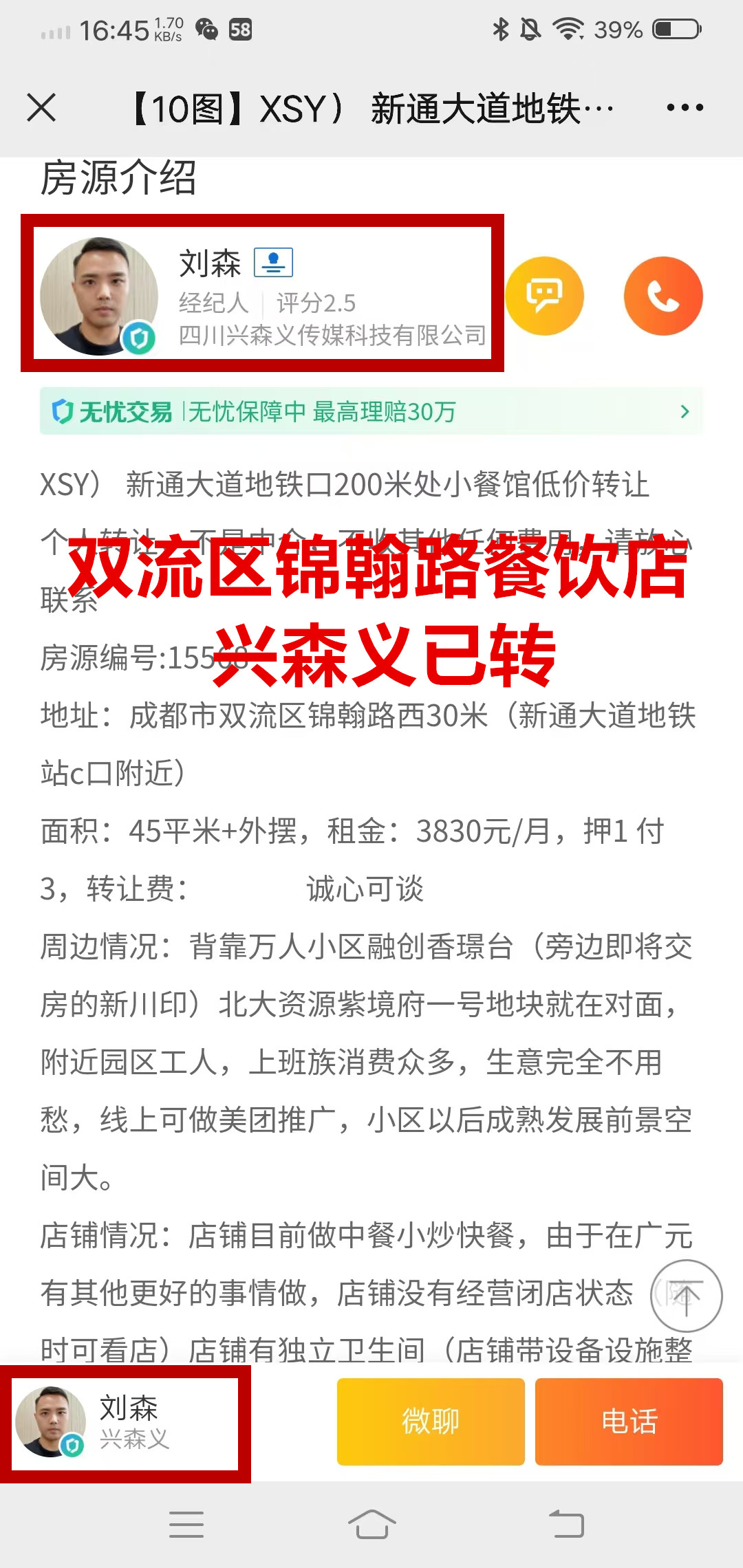Start a 微聊 chat
Image resolution: width=743 pixels, height=1568 pixels.
431,1422
